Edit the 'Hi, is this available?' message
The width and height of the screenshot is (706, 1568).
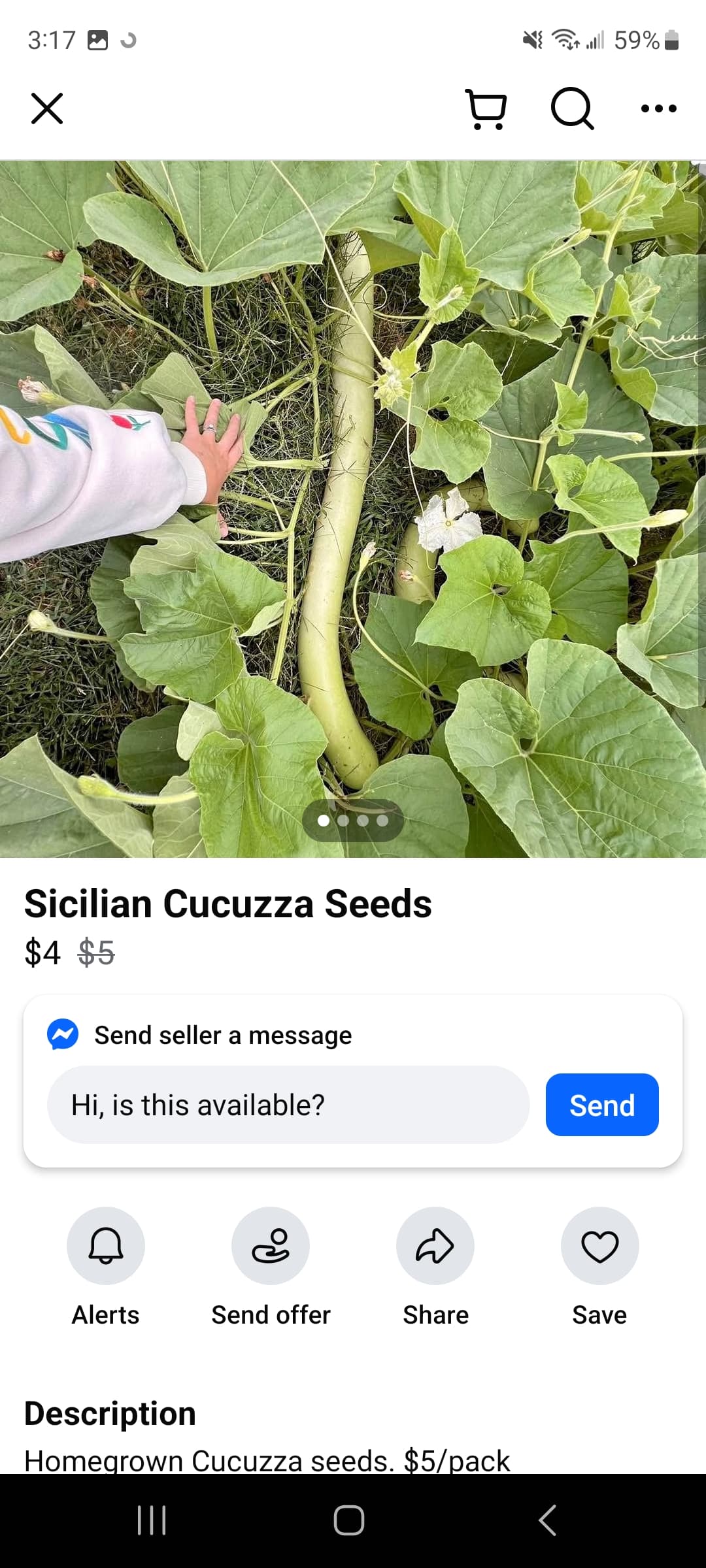coord(288,1105)
